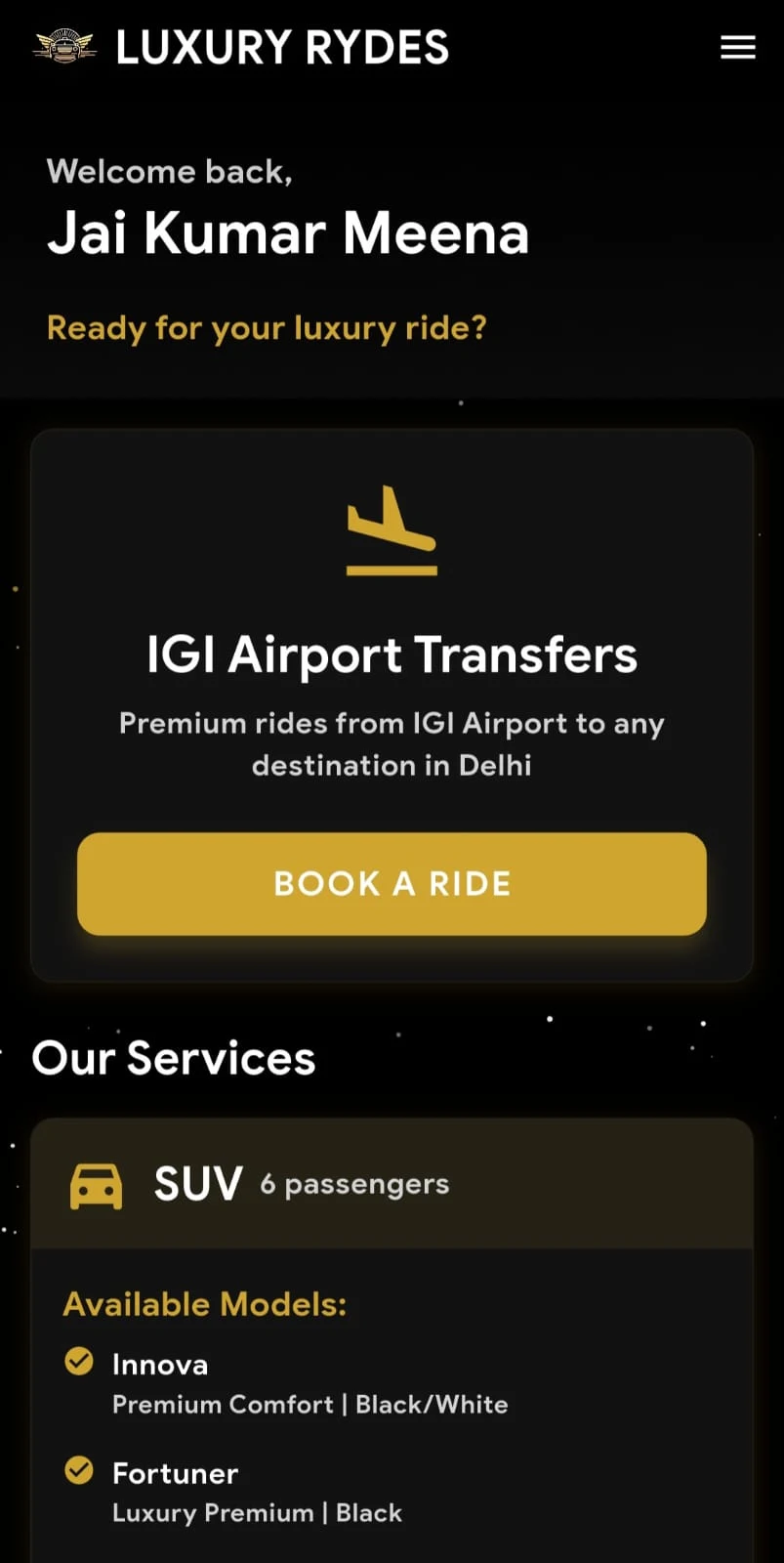Image resolution: width=784 pixels, height=1563 pixels.
Task: Open the hamburger menu
Action: 737,47
